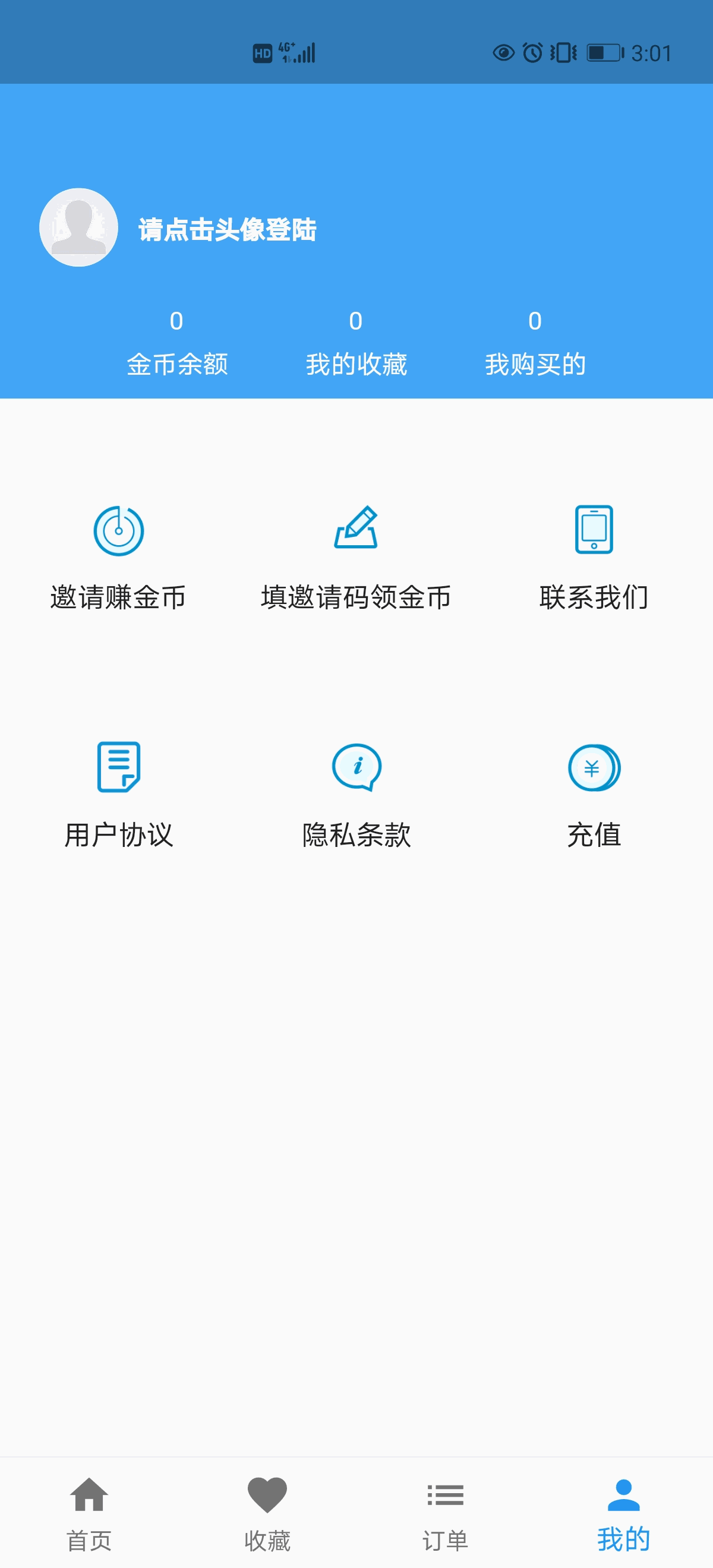Switch to the 订单 orders tab
Viewport: 713px width, 1568px height.
pyautogui.click(x=446, y=1513)
